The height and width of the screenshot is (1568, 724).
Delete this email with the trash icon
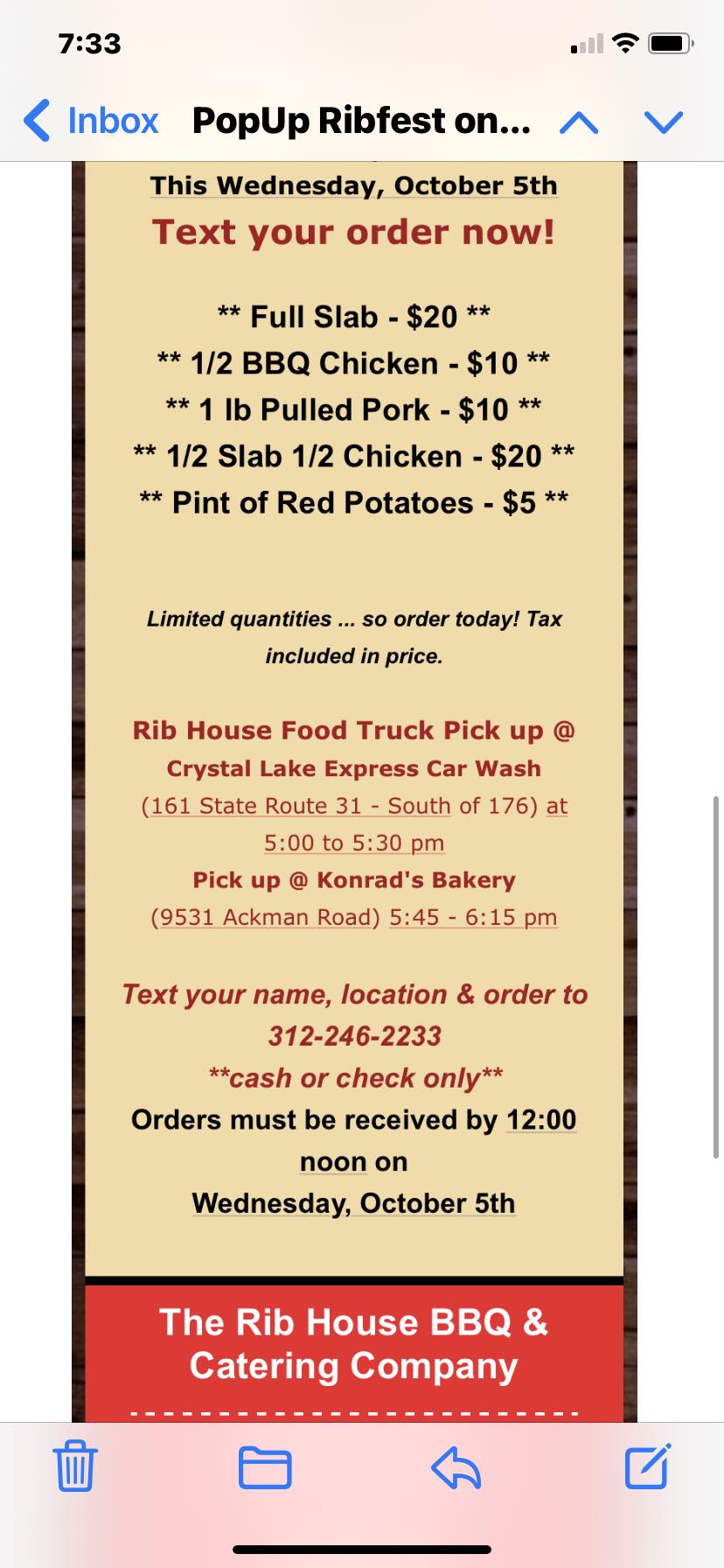pos(75,1466)
